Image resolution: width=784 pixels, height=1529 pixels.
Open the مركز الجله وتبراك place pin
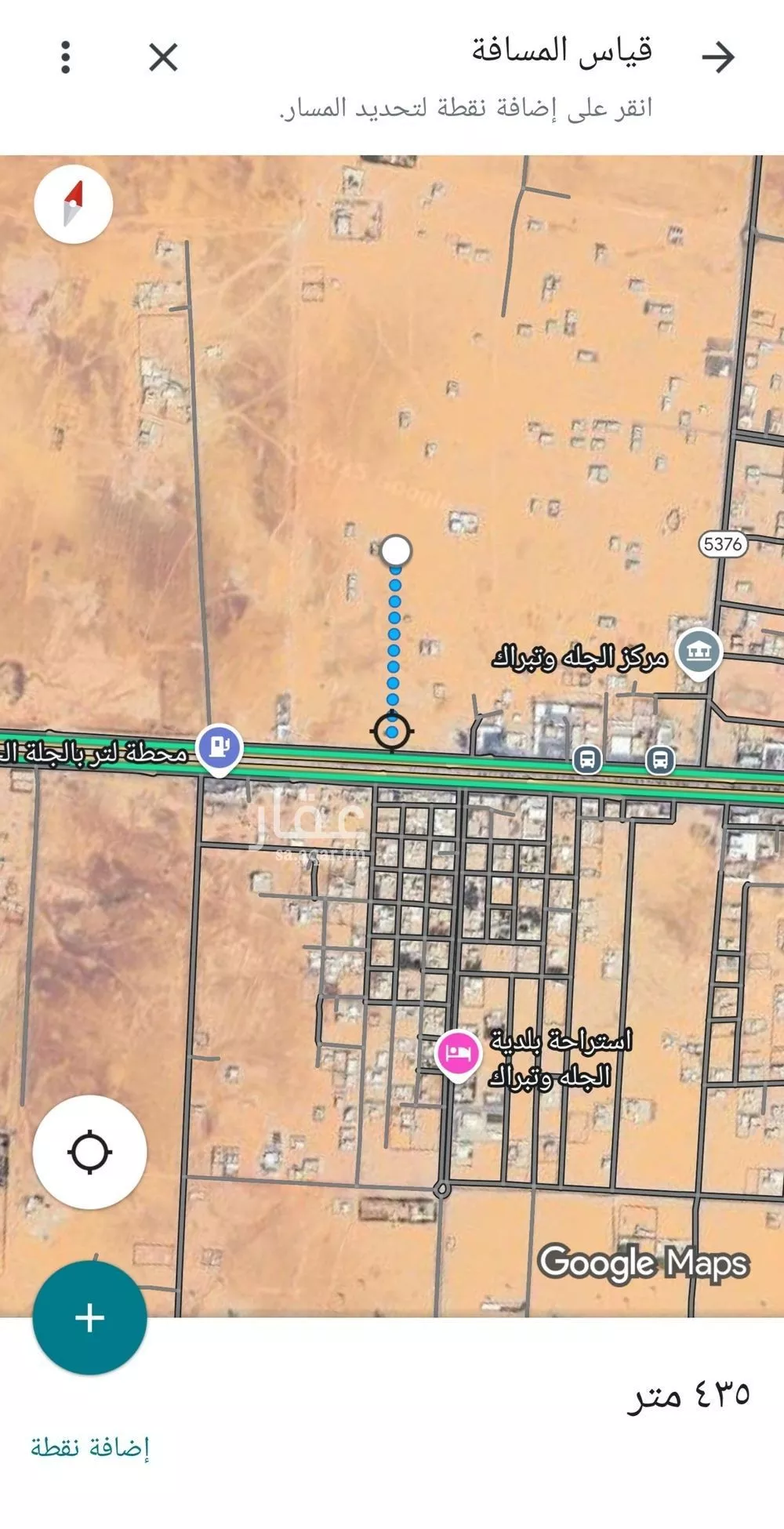[699, 652]
